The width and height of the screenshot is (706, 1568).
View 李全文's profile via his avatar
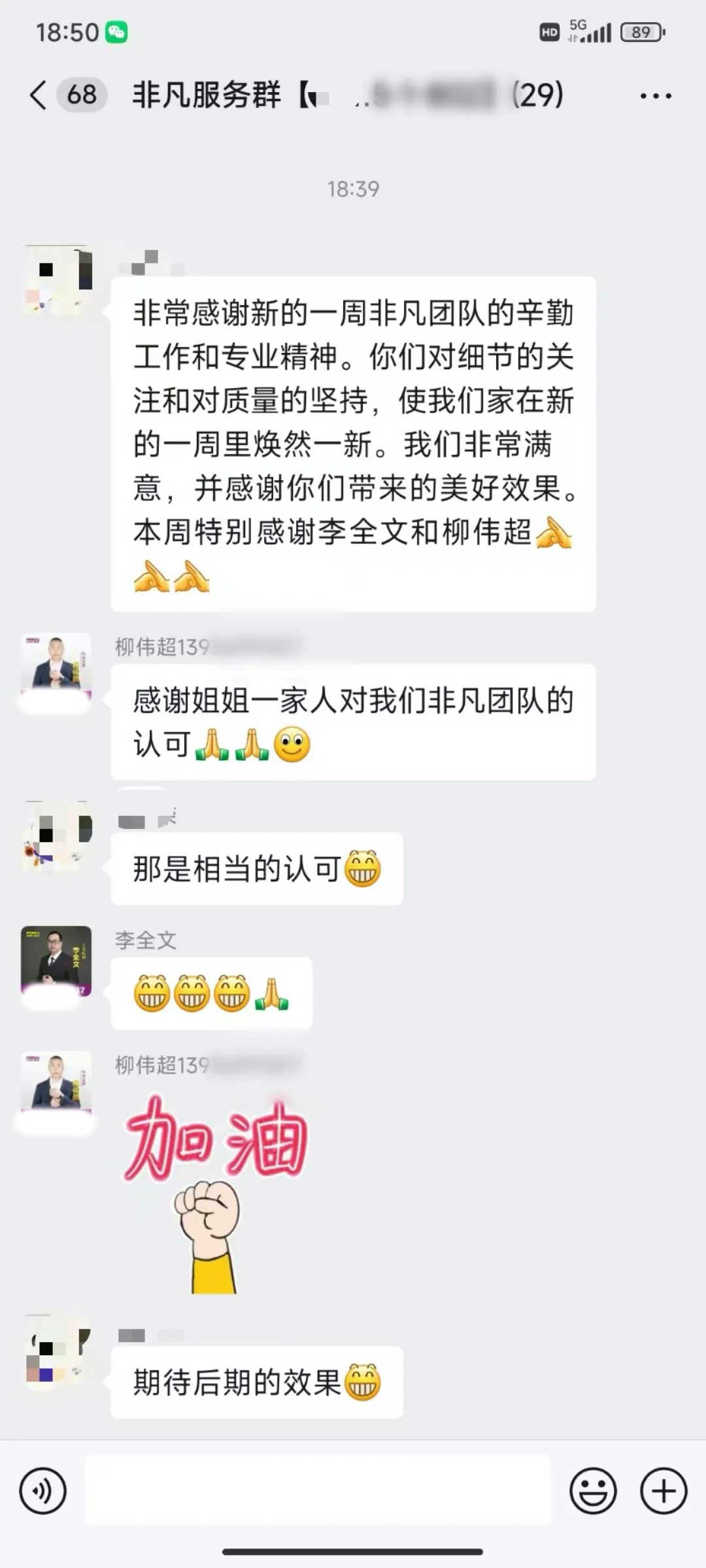point(56,961)
